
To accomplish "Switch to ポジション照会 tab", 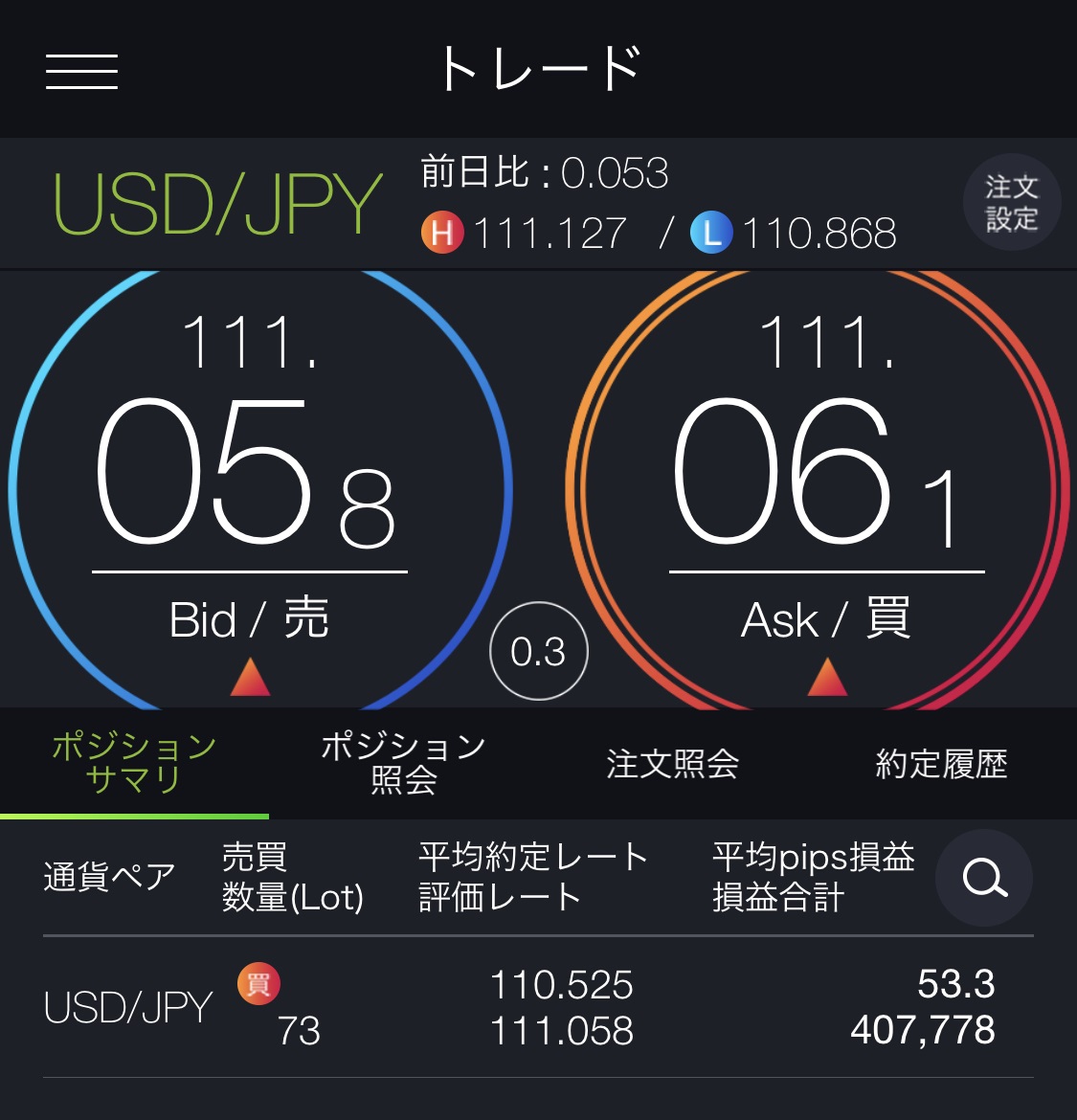I will coord(403,763).
